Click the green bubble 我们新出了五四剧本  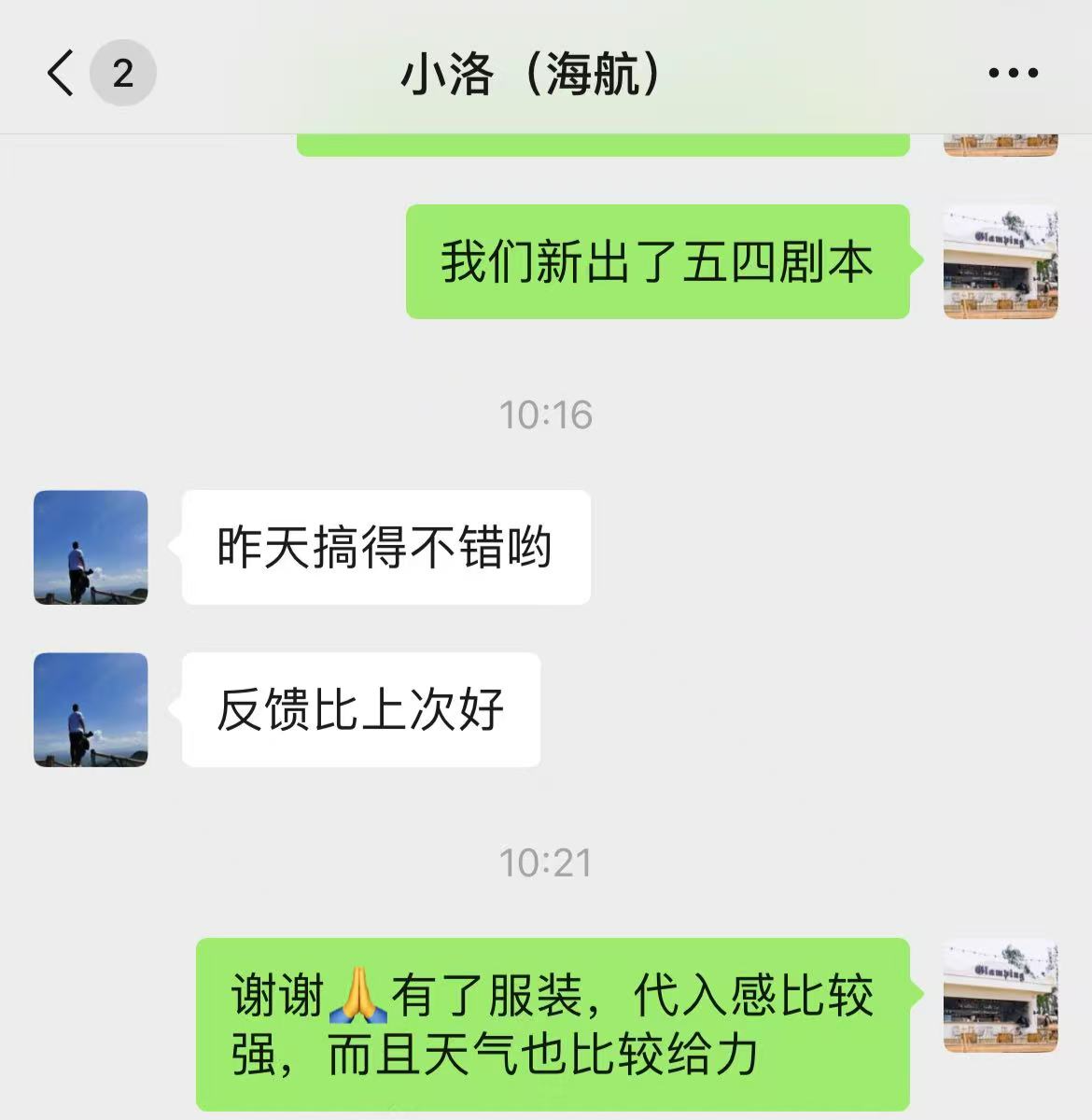click(x=656, y=262)
